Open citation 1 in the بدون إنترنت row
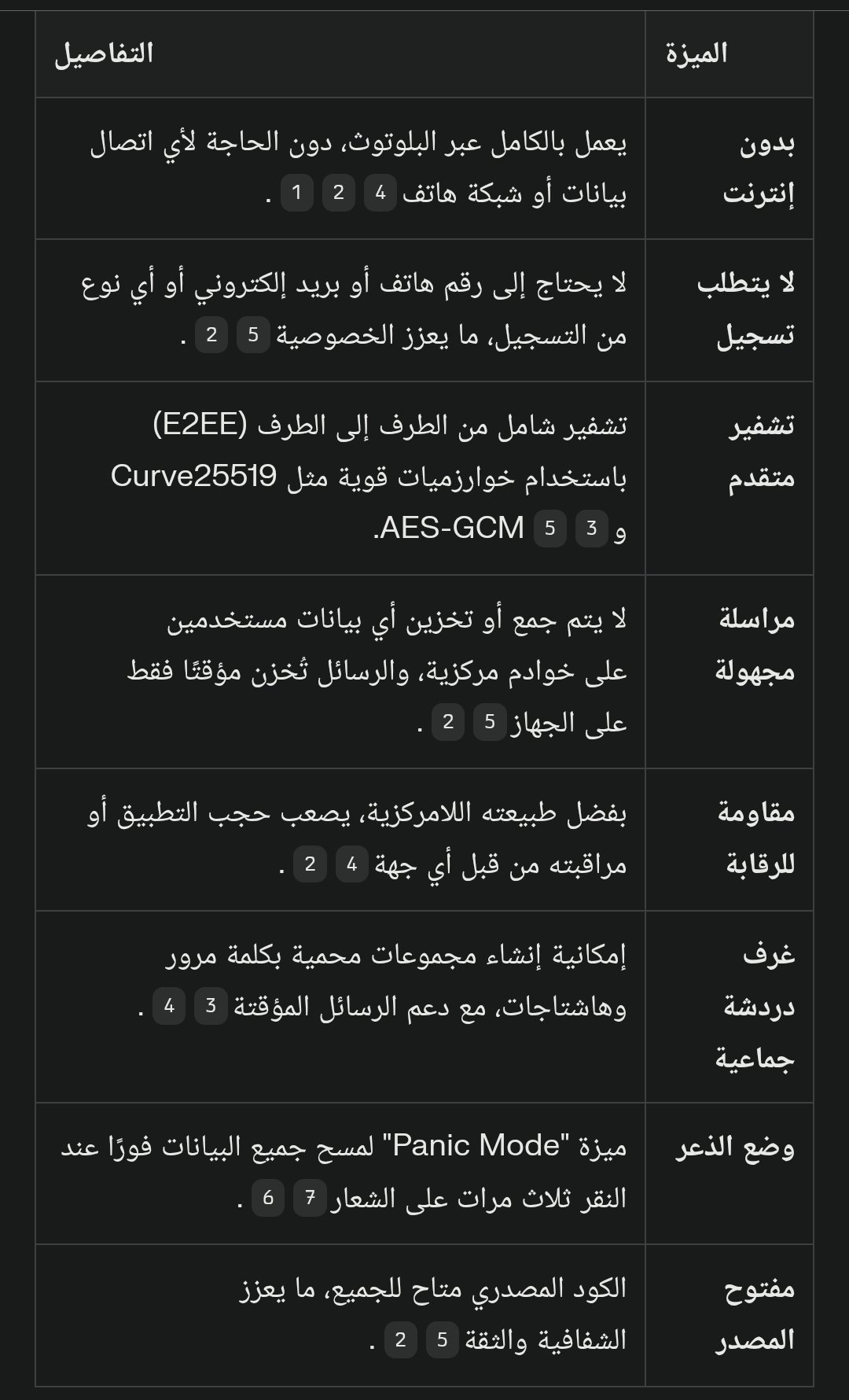849x1400 pixels. [296, 193]
